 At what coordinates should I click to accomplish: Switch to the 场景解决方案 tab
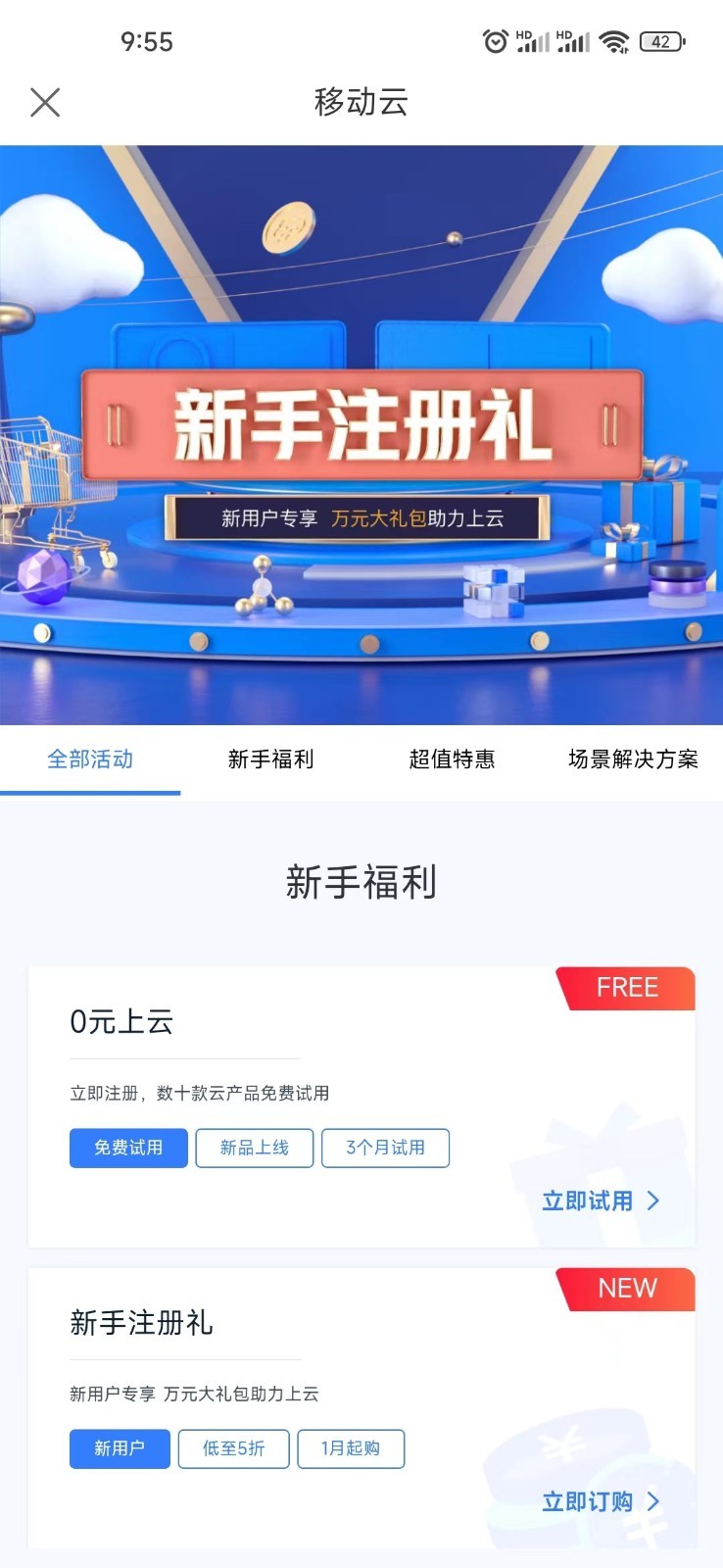[x=633, y=759]
